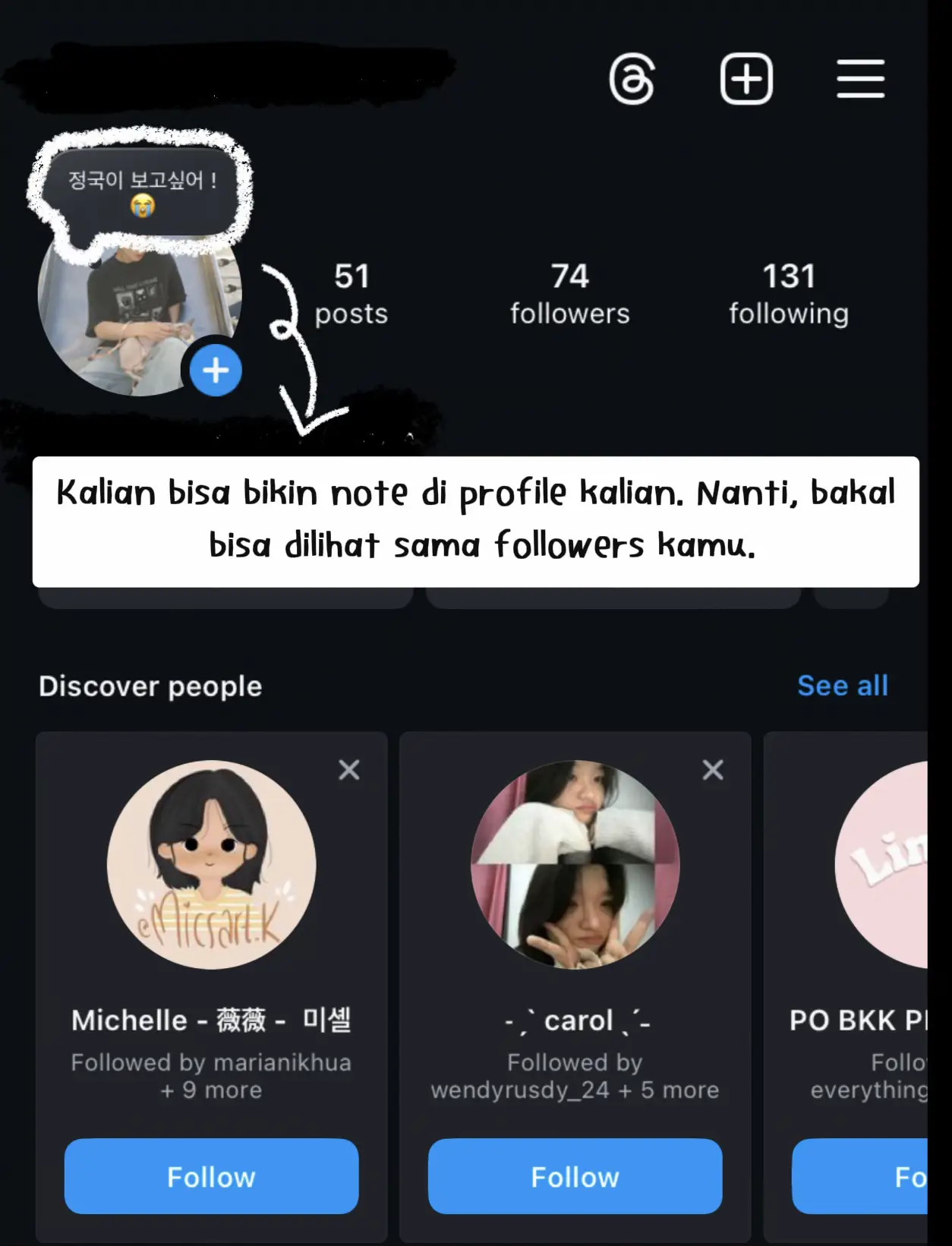Viewport: 952px width, 1246px height.
Task: View the 131 following list
Action: point(789,294)
